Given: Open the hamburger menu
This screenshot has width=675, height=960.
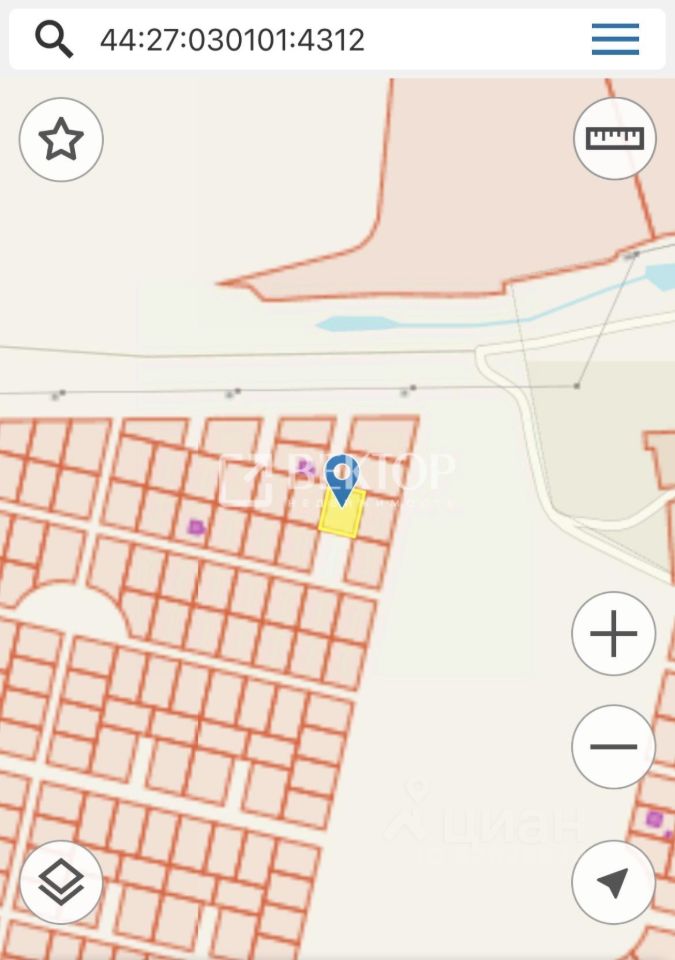Looking at the screenshot, I should 615,39.
